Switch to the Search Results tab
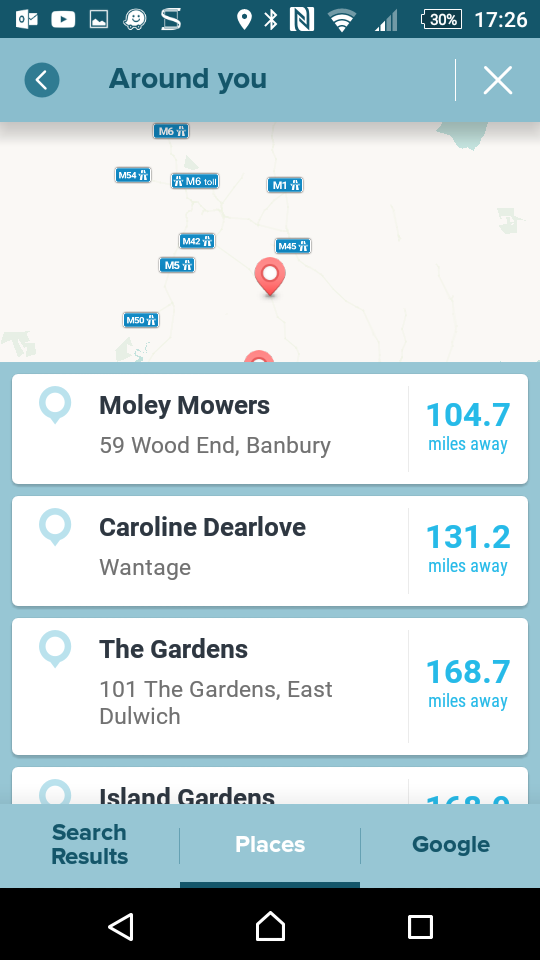540x960 pixels. point(89,844)
